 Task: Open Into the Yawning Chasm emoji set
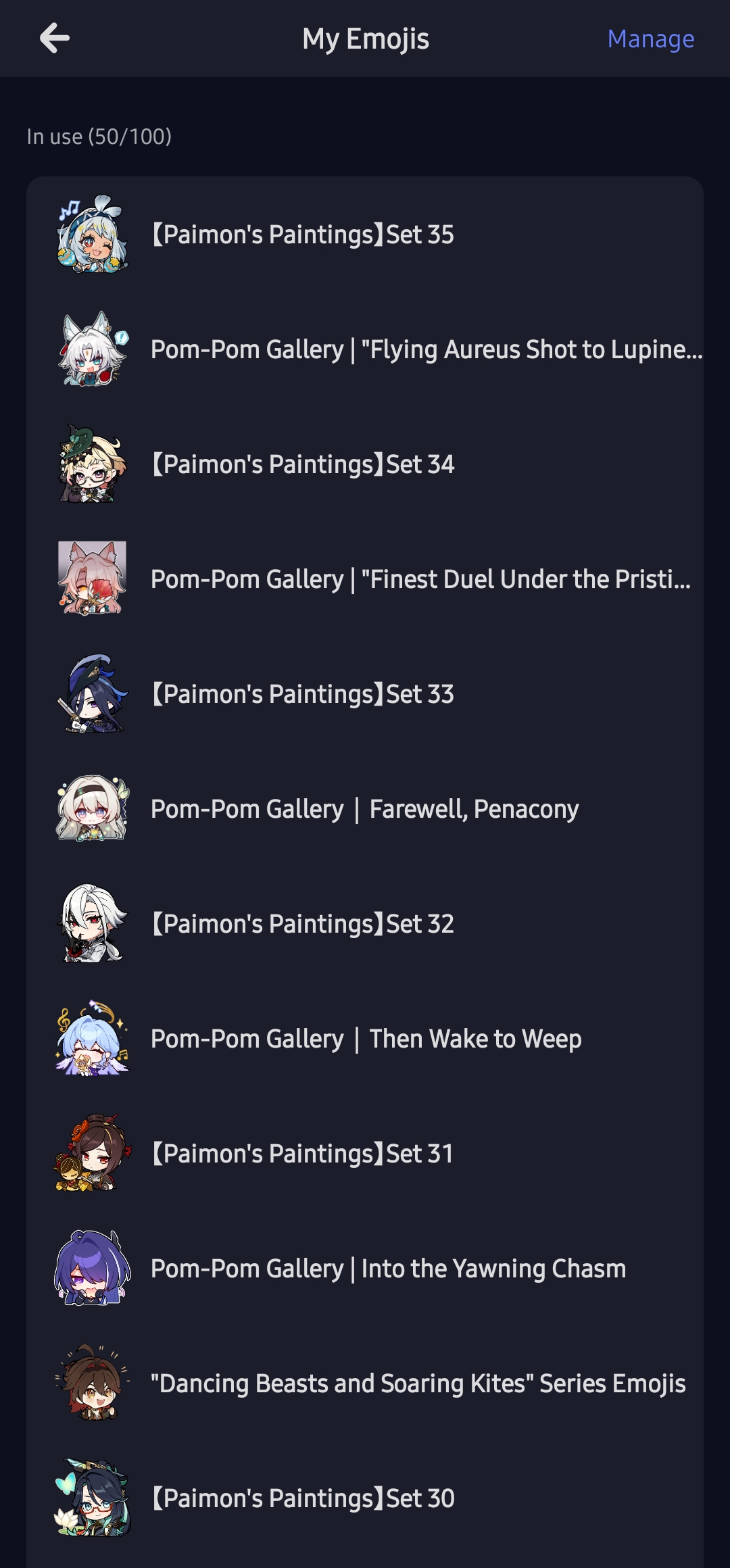coord(388,1269)
